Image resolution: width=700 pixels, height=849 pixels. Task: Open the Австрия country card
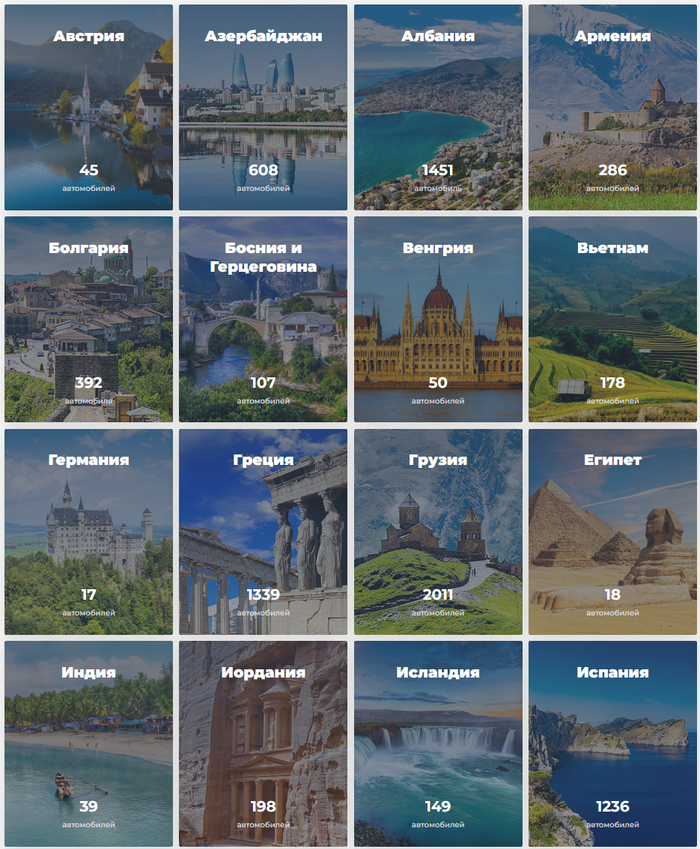(x=88, y=107)
